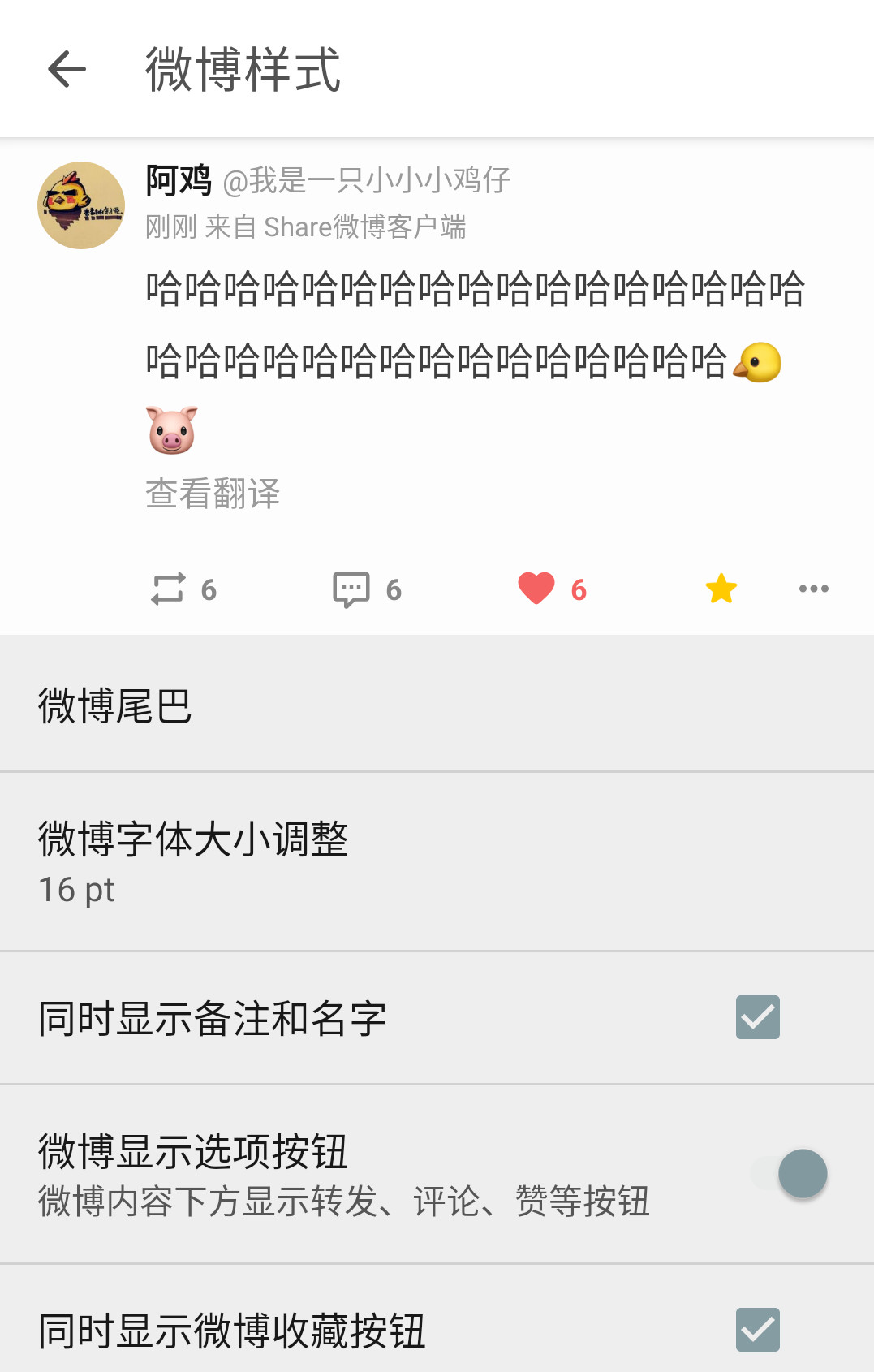Uncheck 同时显示备注和名字
Screen dimensions: 874x1372
click(x=757, y=1017)
